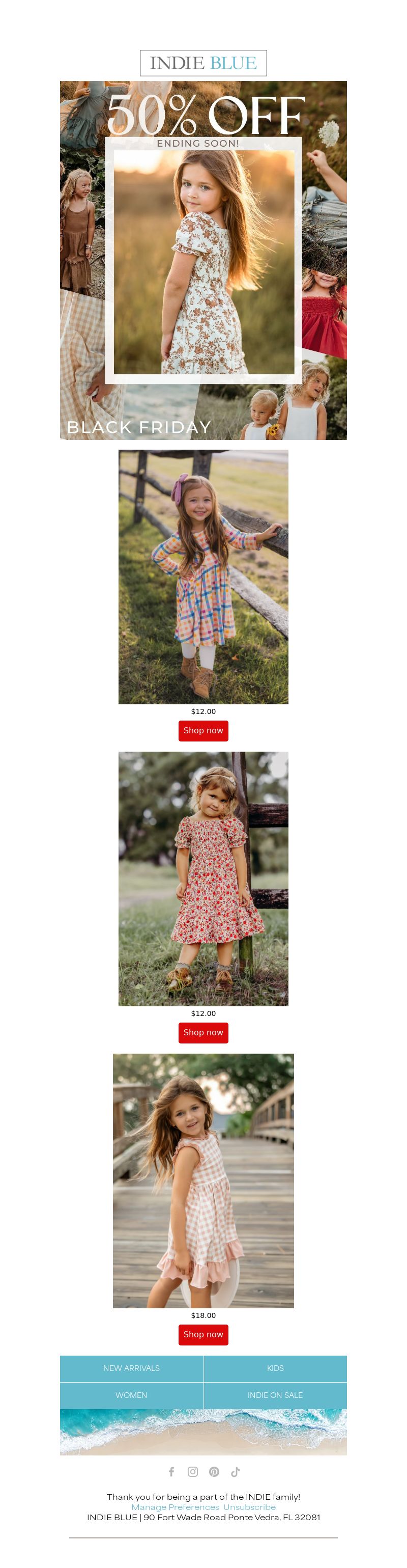Viewport: 407px width, 1568px height.
Task: Open the Pinterest icon
Action: pos(214,1472)
